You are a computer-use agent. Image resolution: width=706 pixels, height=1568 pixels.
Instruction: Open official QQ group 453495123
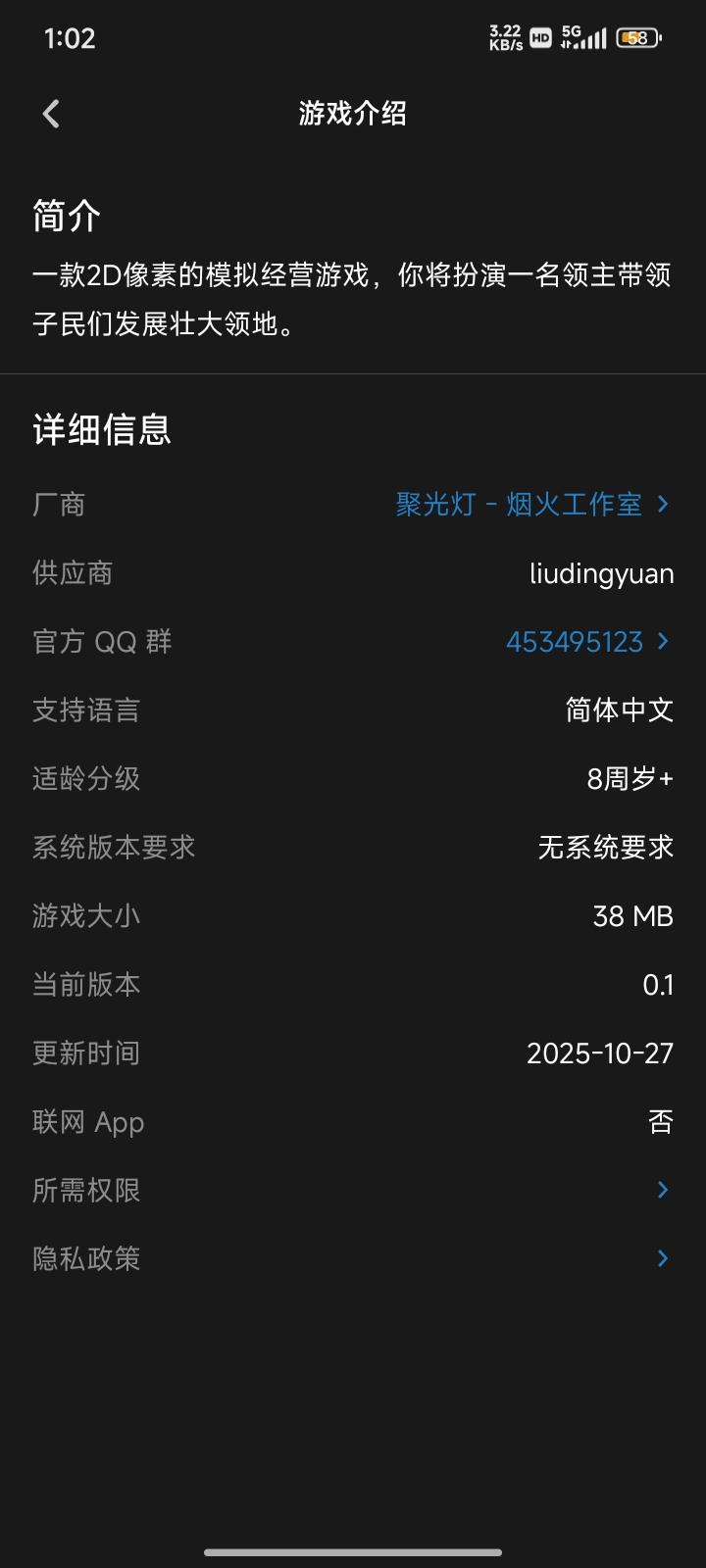click(x=586, y=642)
